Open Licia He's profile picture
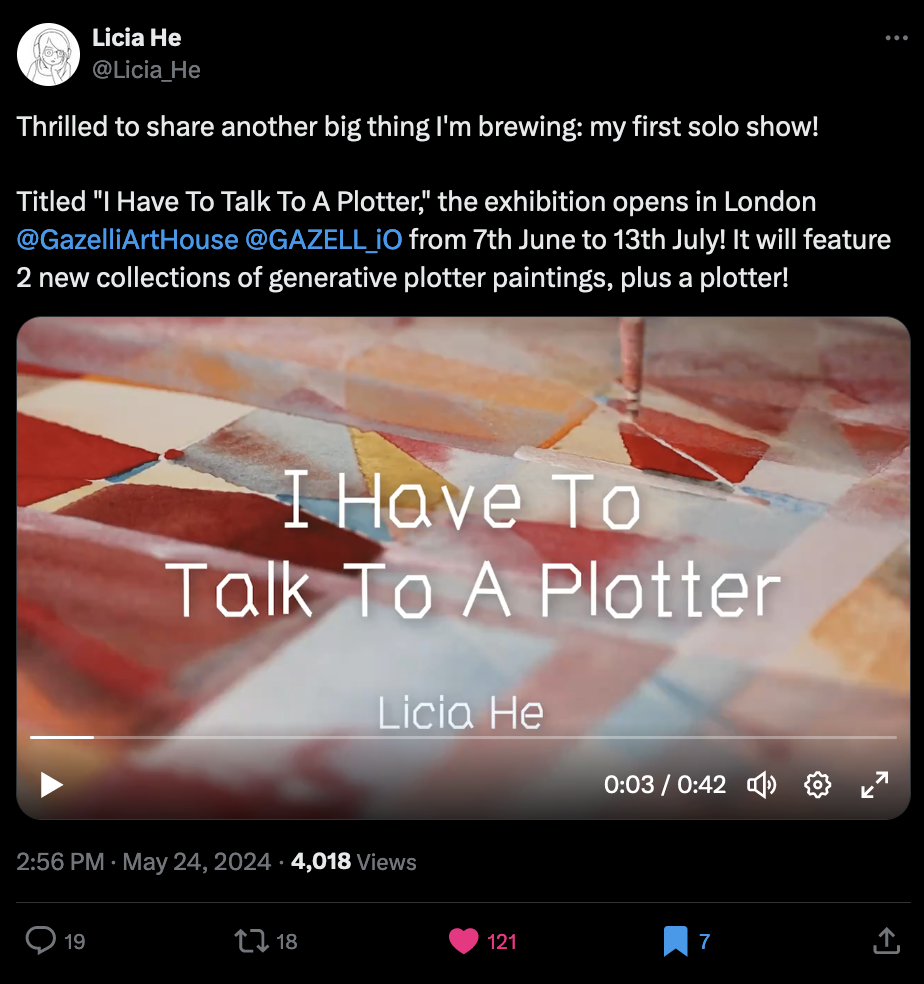 coord(48,54)
